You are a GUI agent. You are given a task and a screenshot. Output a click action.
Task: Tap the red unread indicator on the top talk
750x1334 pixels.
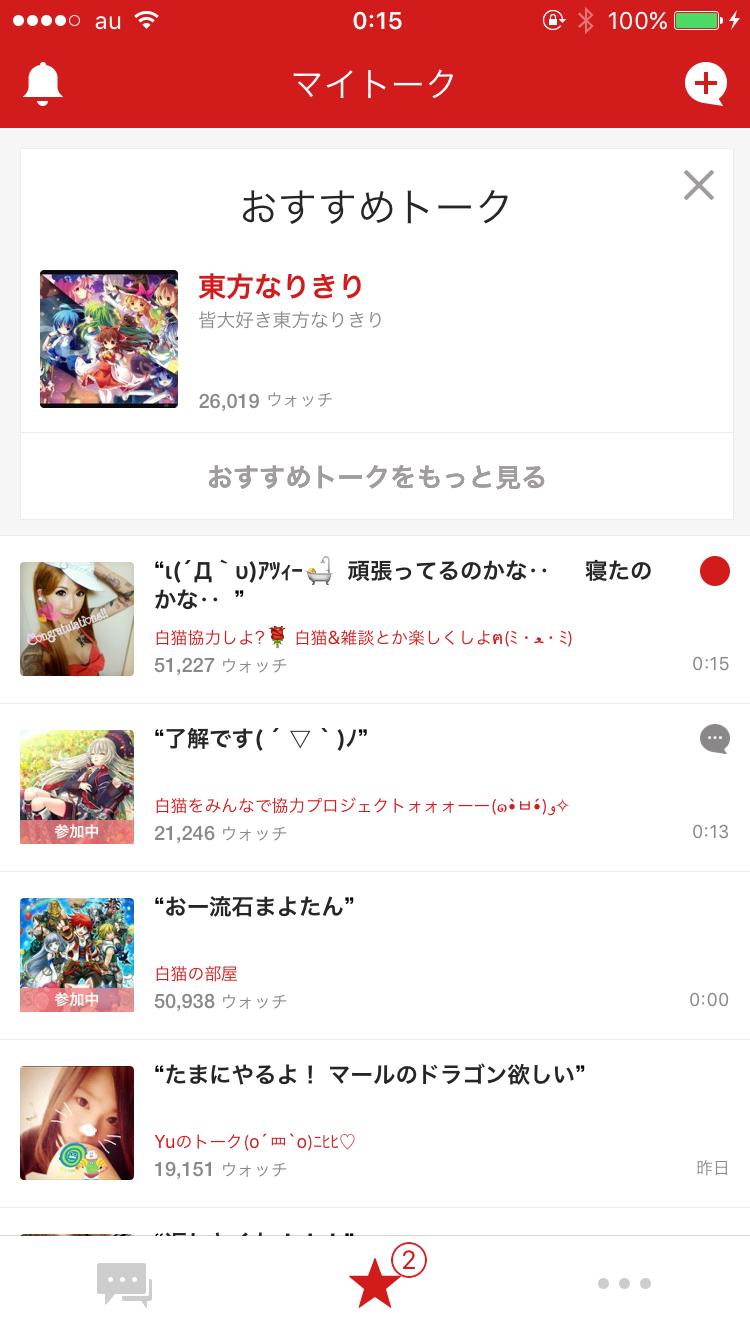tap(715, 571)
